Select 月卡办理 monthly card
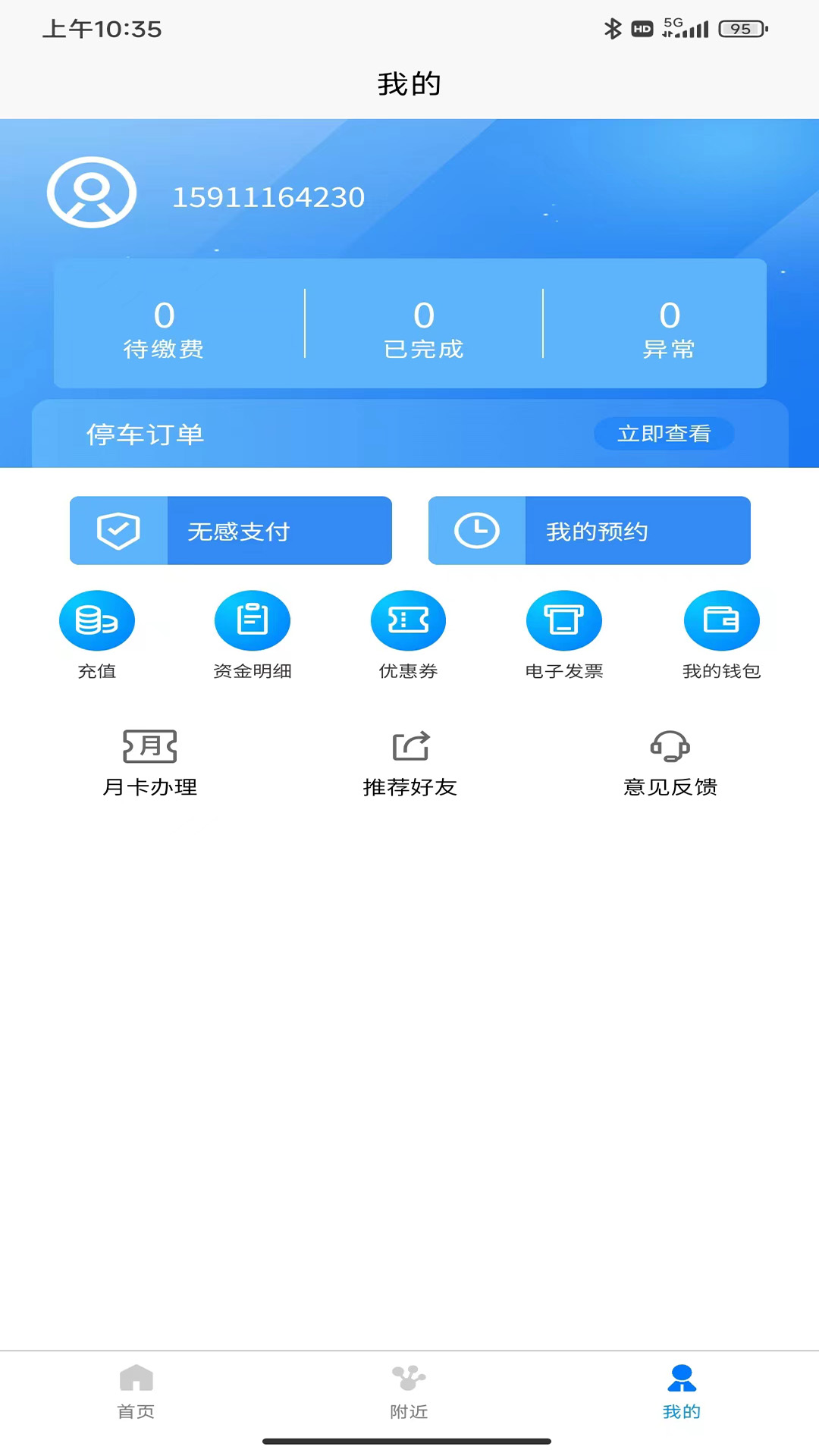 pyautogui.click(x=150, y=763)
